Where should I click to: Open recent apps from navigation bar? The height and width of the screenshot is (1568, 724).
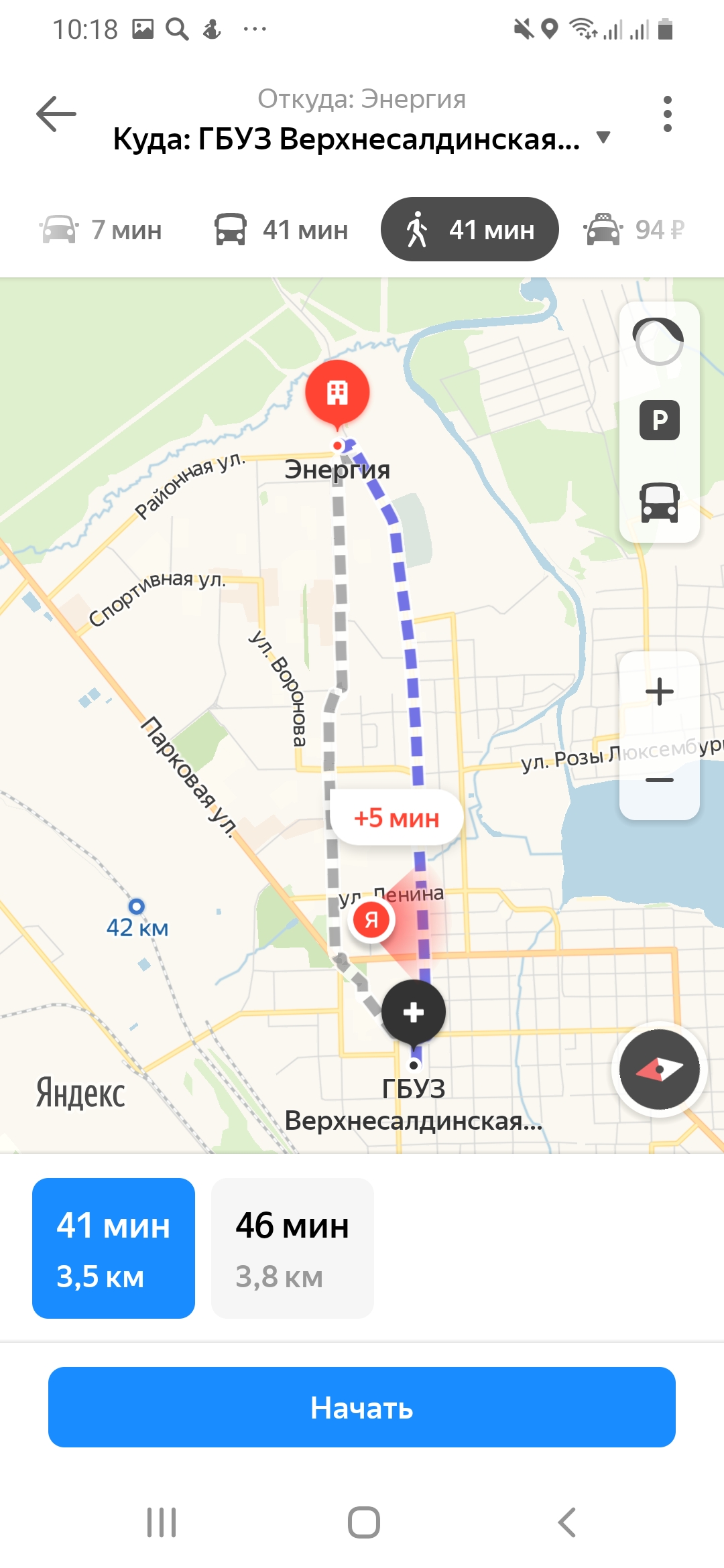[x=162, y=1522]
